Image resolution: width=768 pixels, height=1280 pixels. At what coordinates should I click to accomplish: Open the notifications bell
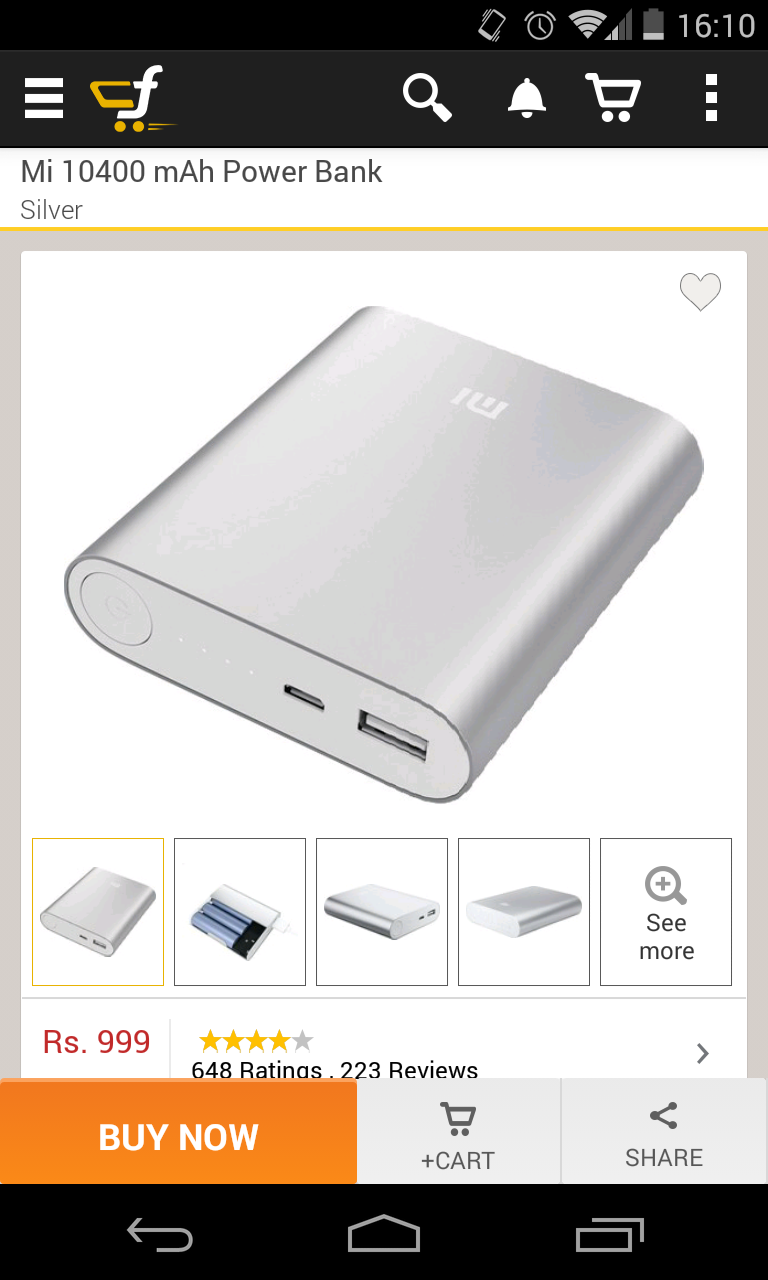point(527,98)
